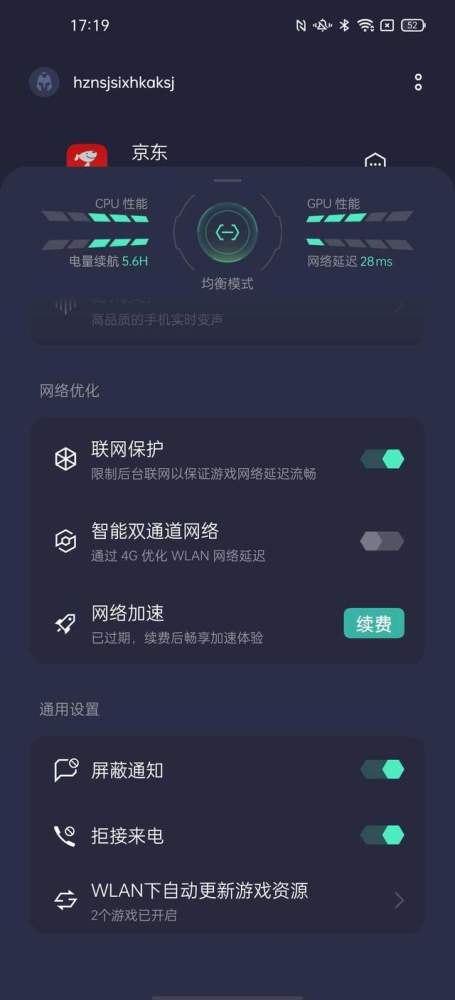Turn off the 拒接来电 switch
The image size is (455, 1000).
[382, 835]
